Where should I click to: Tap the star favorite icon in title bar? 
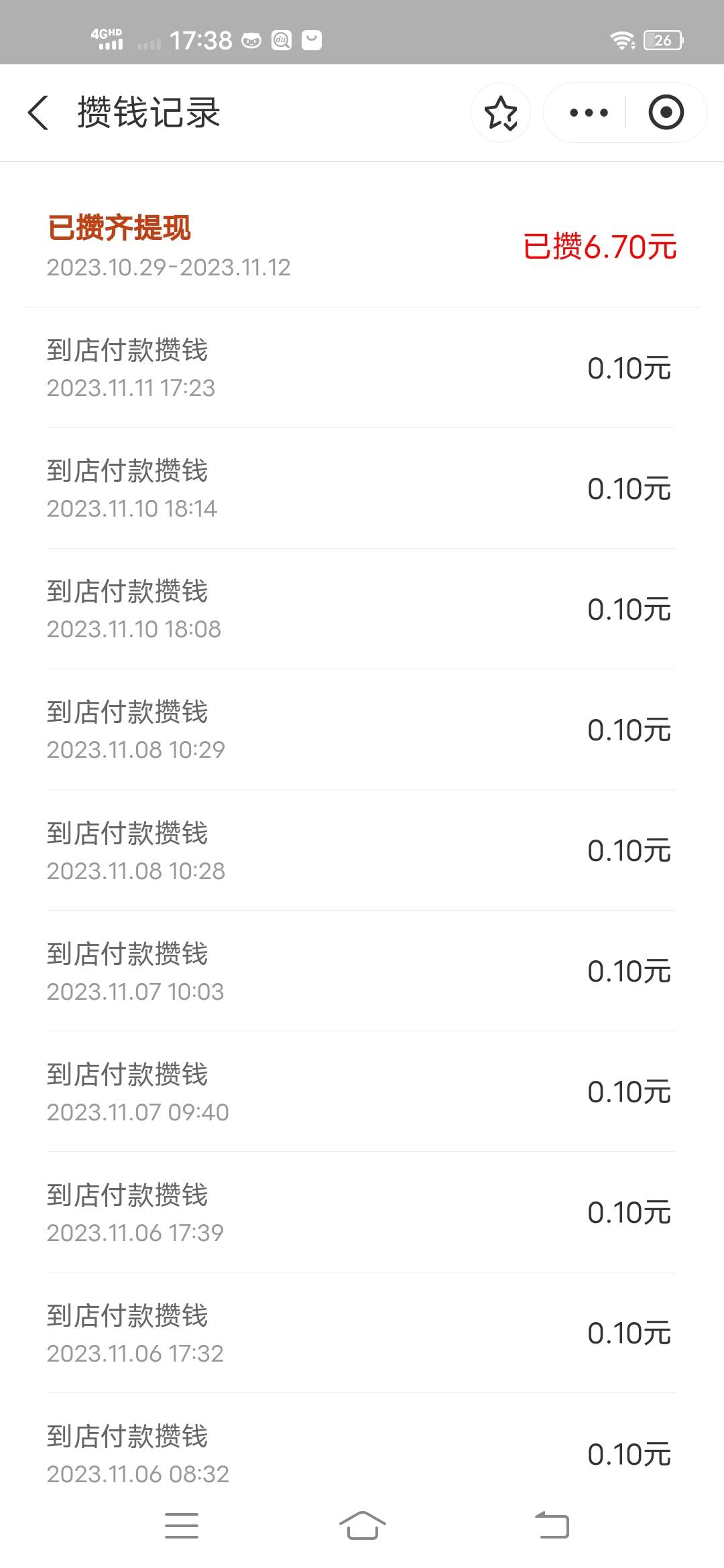[500, 113]
